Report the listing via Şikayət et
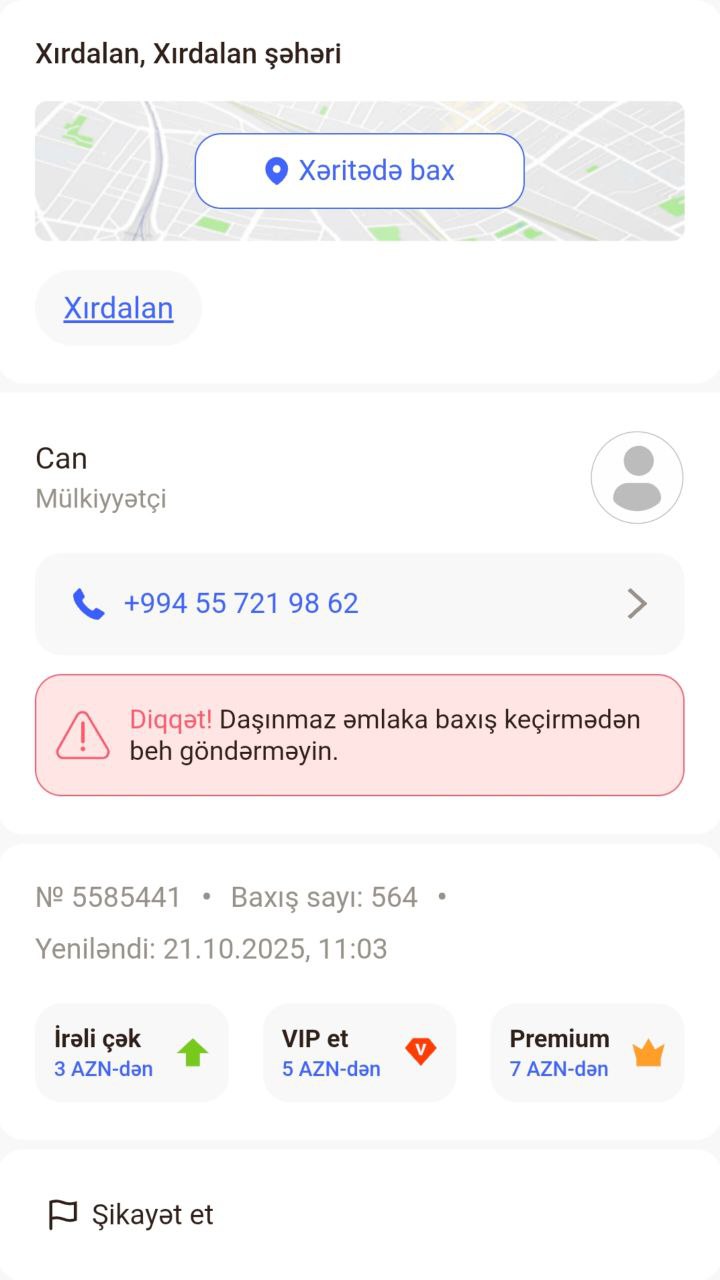Viewport: 720px width, 1280px height. 131,1215
